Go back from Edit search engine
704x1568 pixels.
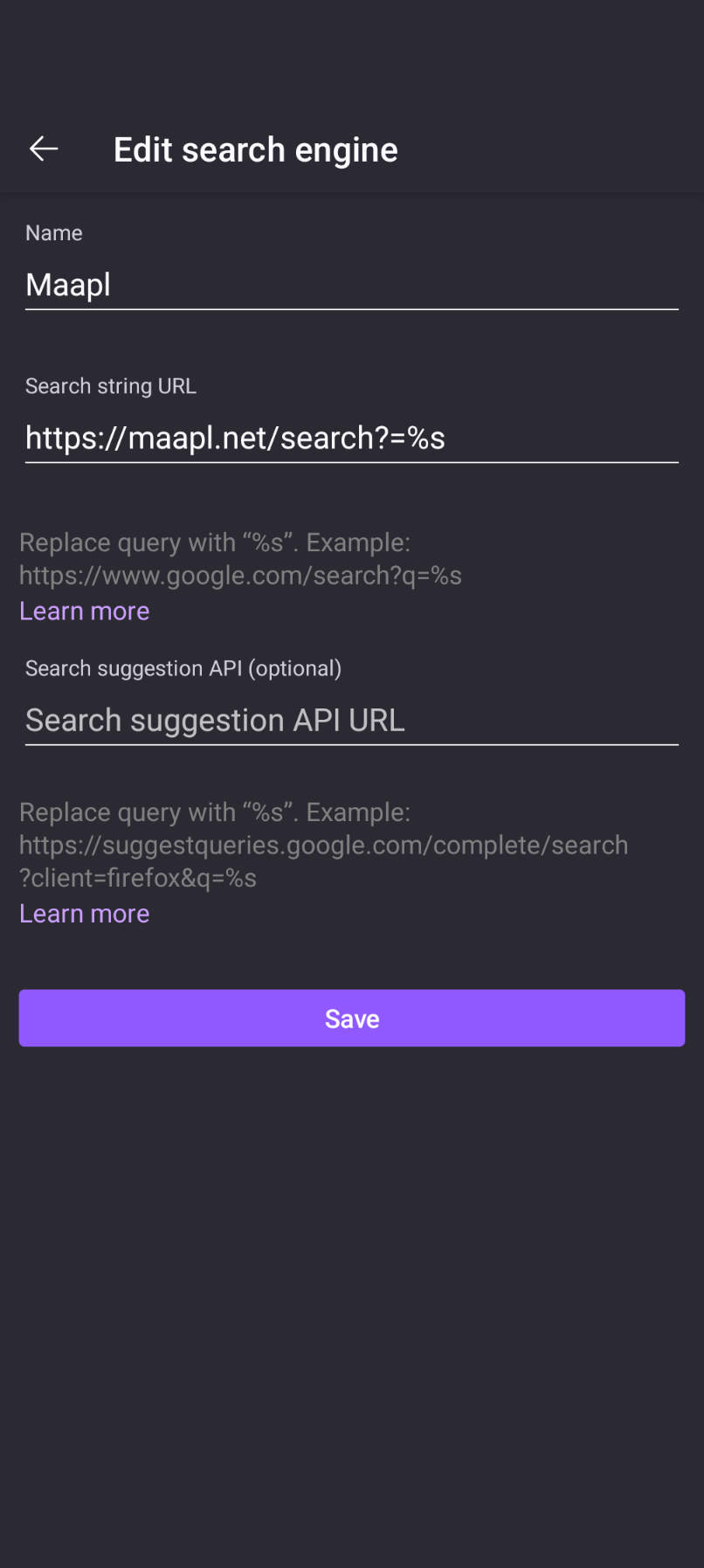point(44,149)
